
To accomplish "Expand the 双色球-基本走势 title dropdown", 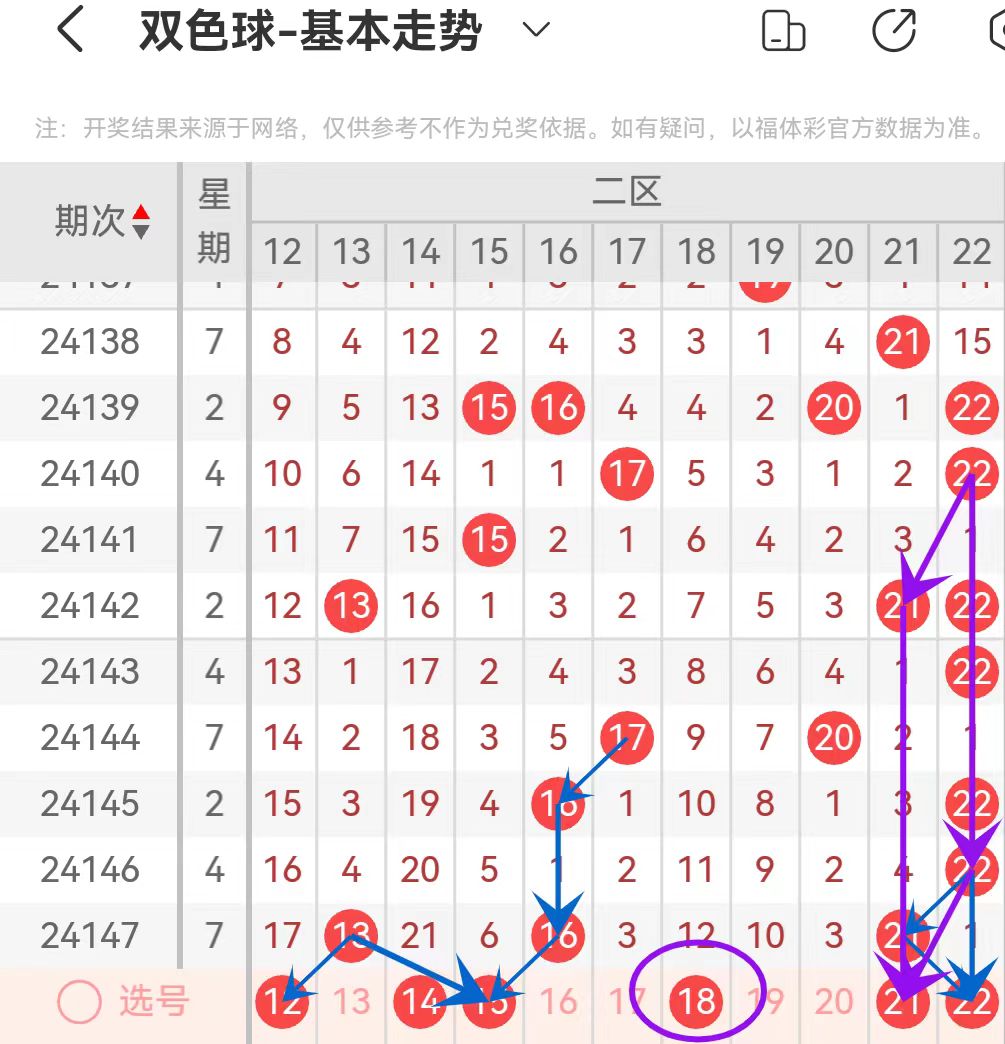I will coord(535,29).
